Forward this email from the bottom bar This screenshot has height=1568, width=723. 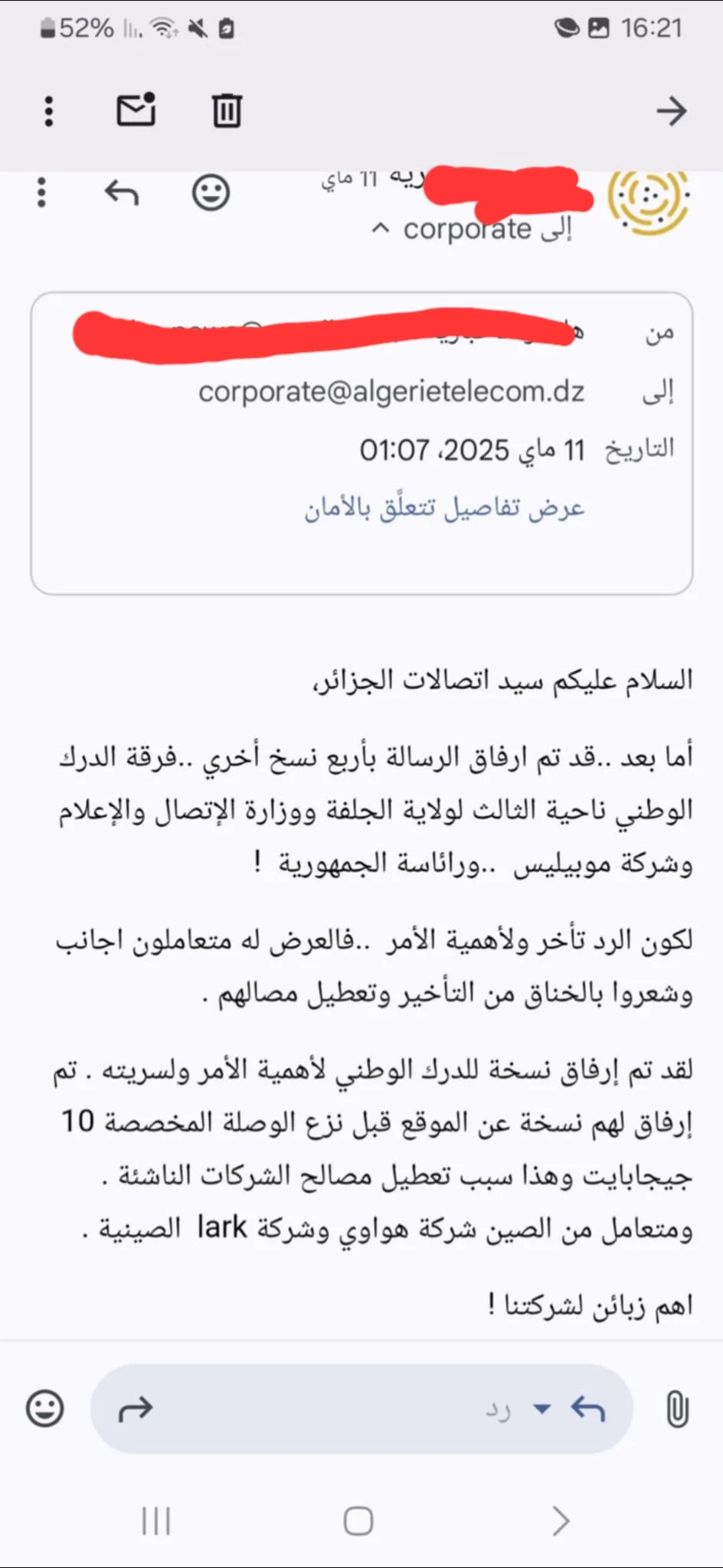136,1408
